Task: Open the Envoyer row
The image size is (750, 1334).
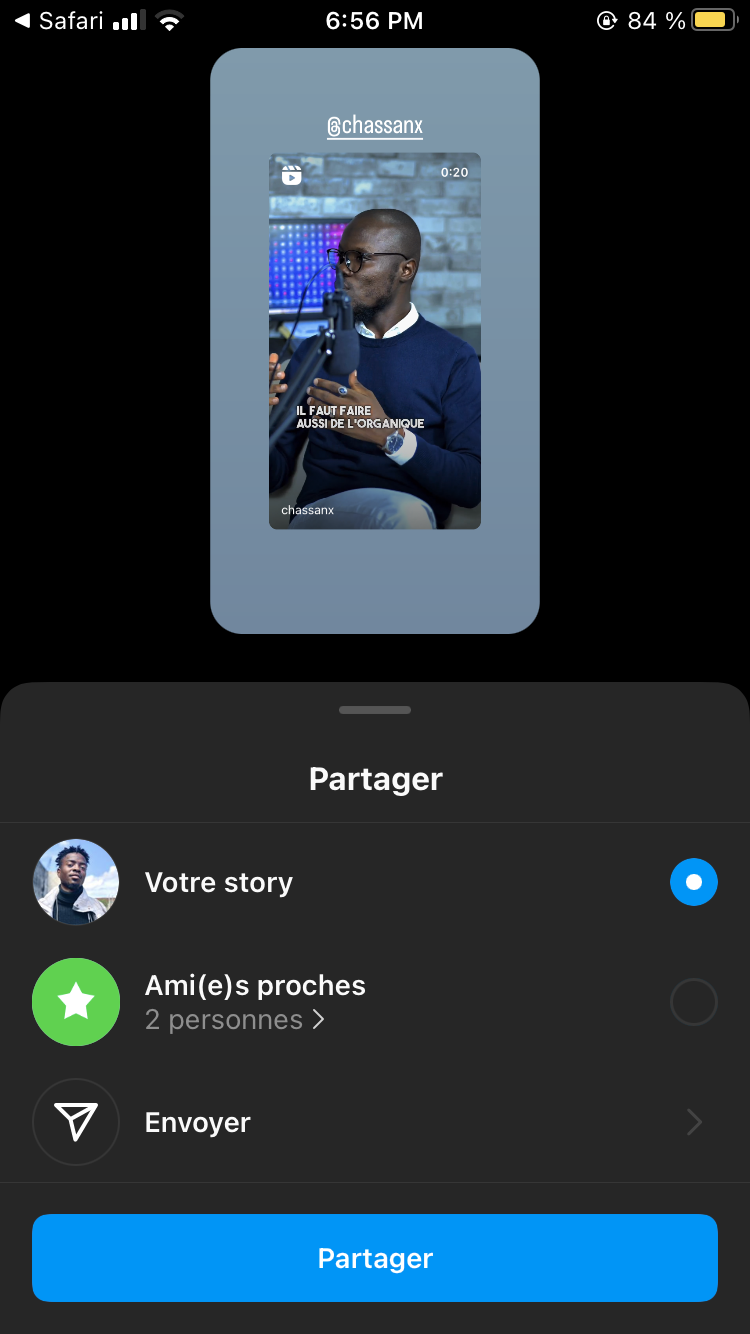Action: 375,1122
